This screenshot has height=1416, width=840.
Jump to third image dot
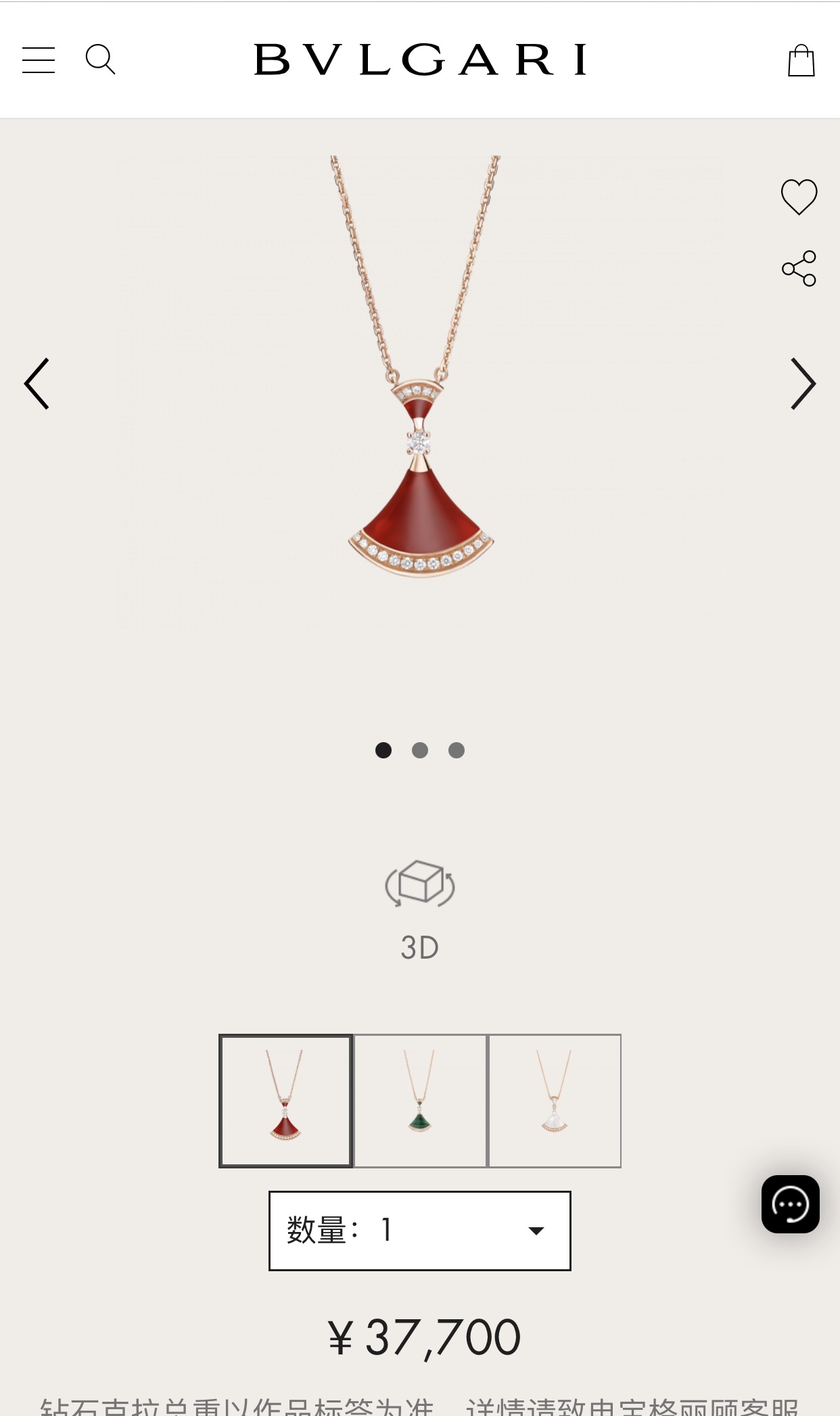point(457,750)
